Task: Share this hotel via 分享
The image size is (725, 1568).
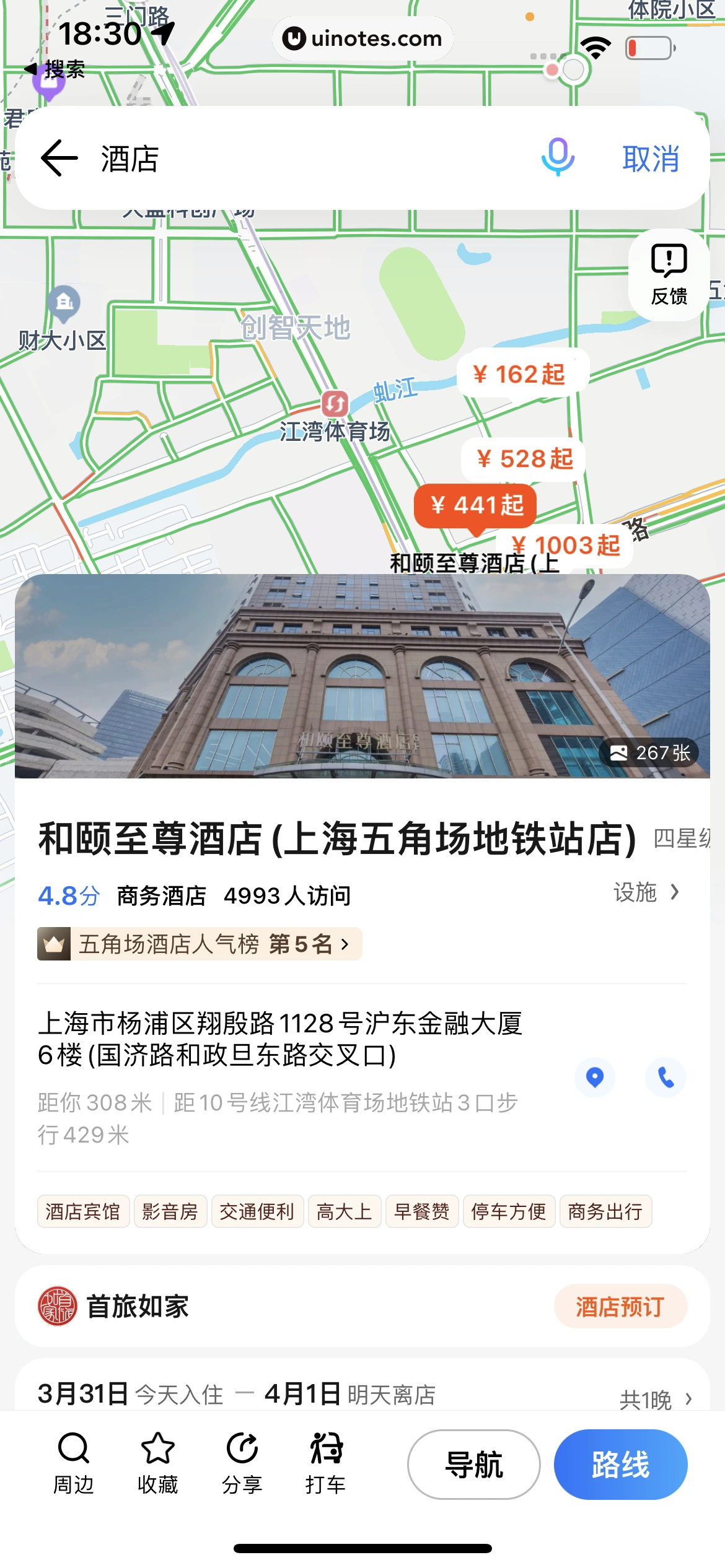Action: tap(242, 1464)
